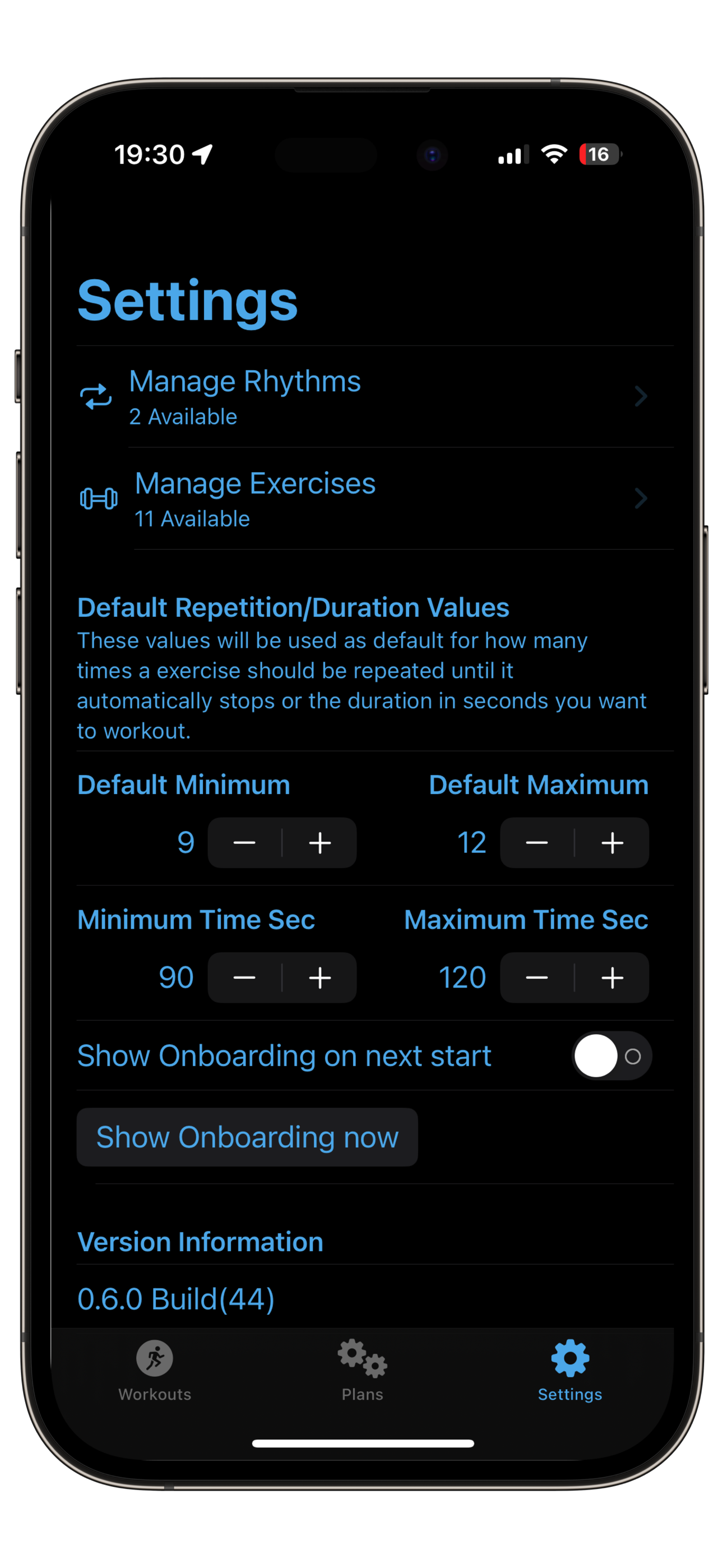The width and height of the screenshot is (723, 1568).
Task: Decrease Maximum Time Sec
Action: [537, 978]
